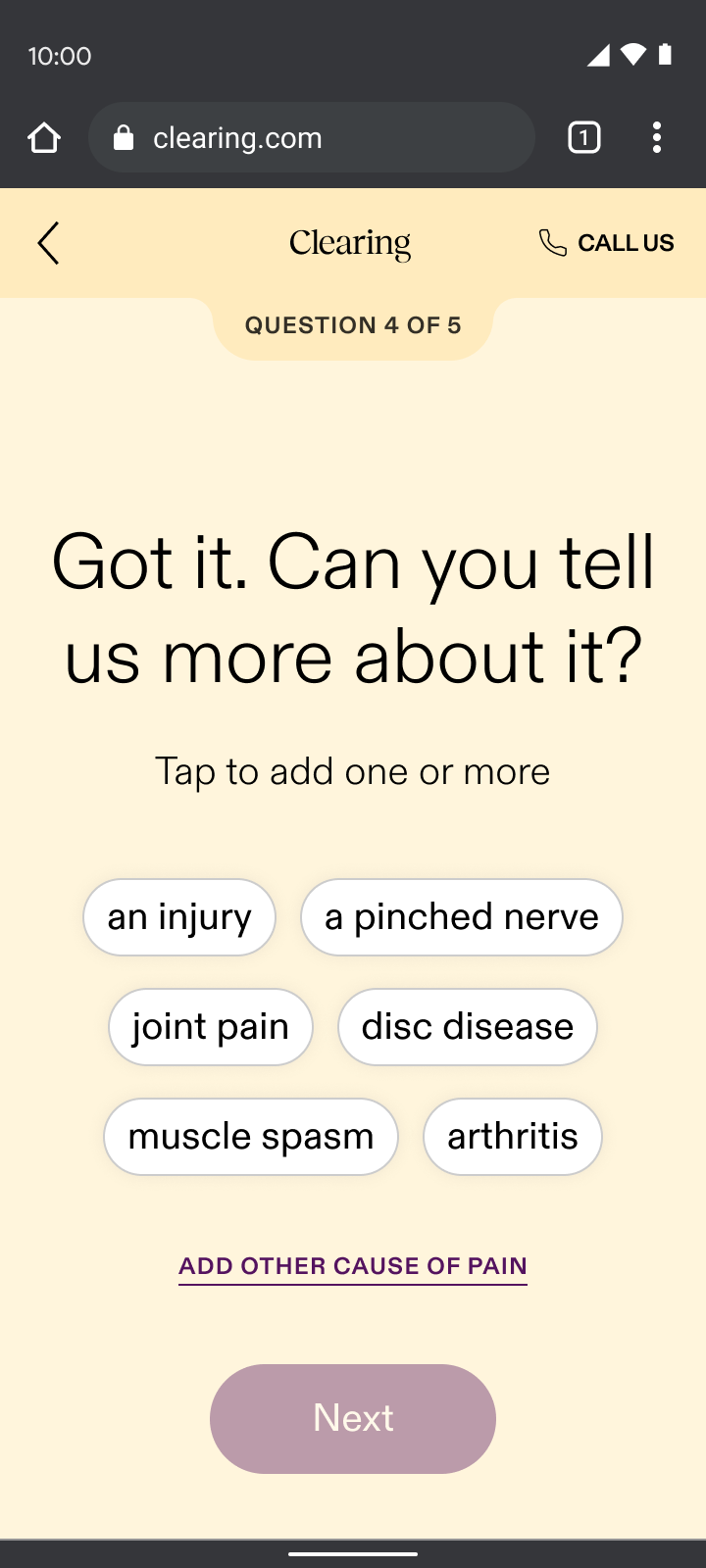Open 'Add other cause of pain' link
706x1568 pixels.
(x=353, y=1266)
